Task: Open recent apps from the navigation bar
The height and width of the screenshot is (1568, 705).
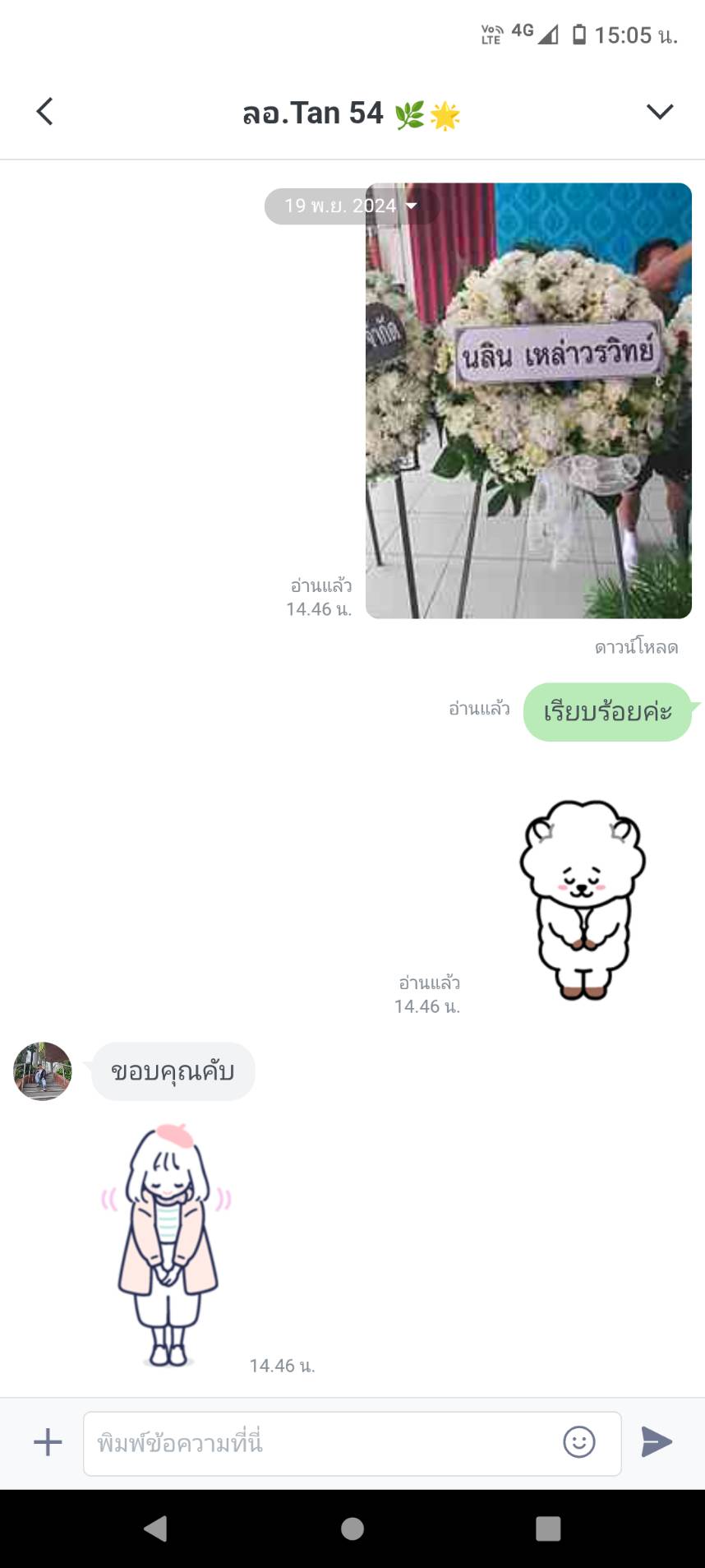Action: tap(547, 1529)
